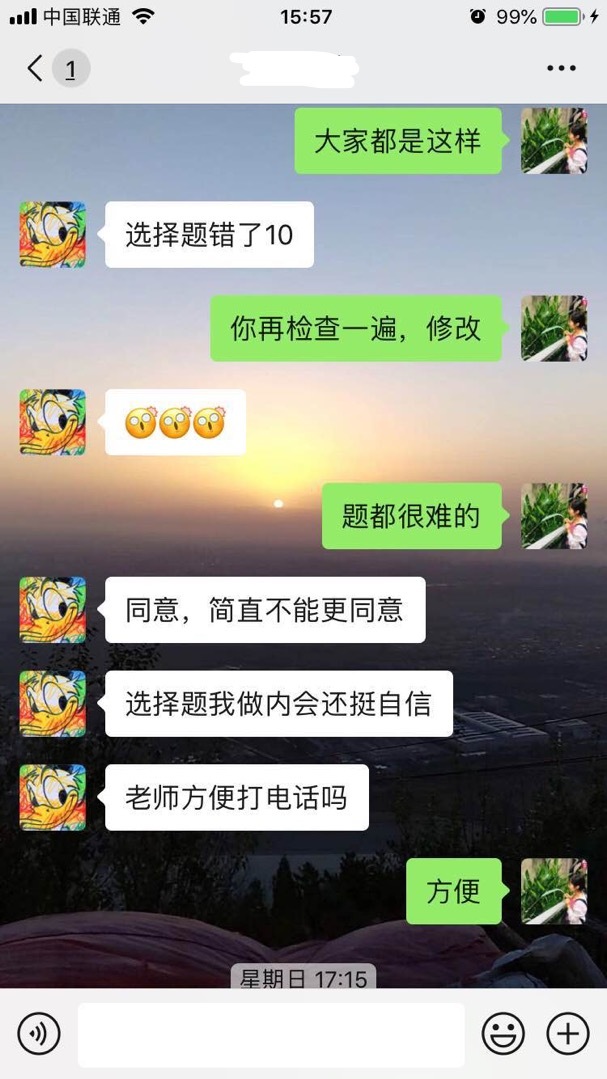Image resolution: width=607 pixels, height=1079 pixels.
Task: Tap the message text field
Action: pyautogui.click(x=271, y=1034)
